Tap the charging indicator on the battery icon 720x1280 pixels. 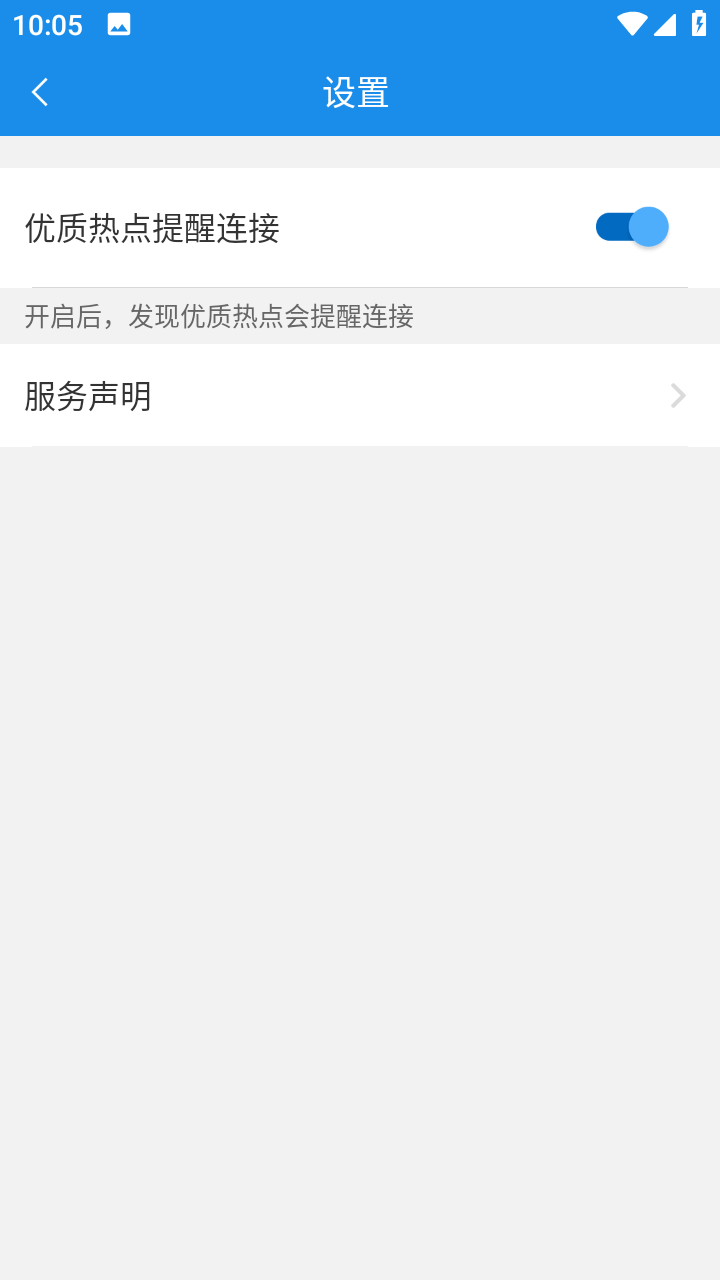(699, 24)
